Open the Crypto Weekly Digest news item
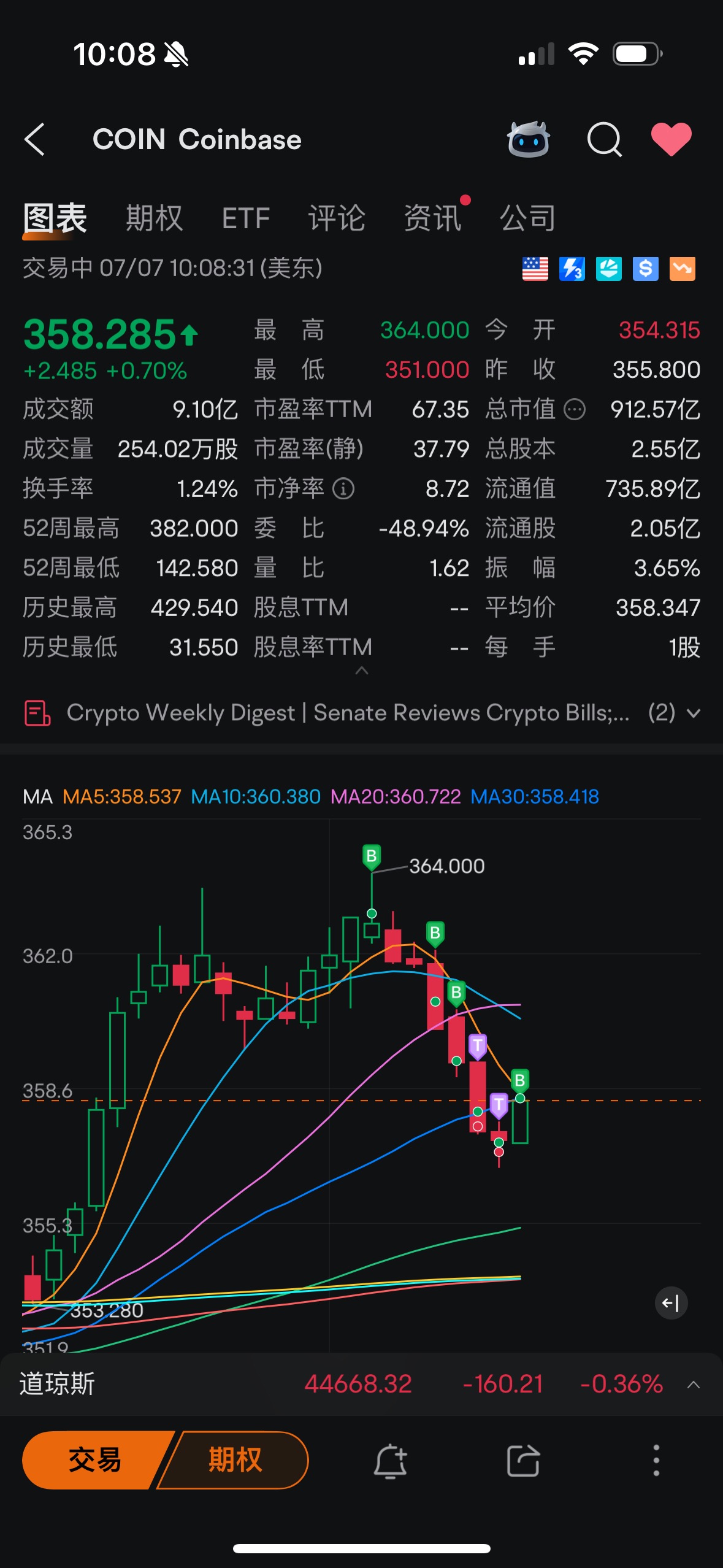Image resolution: width=723 pixels, height=1568 pixels. (x=347, y=713)
